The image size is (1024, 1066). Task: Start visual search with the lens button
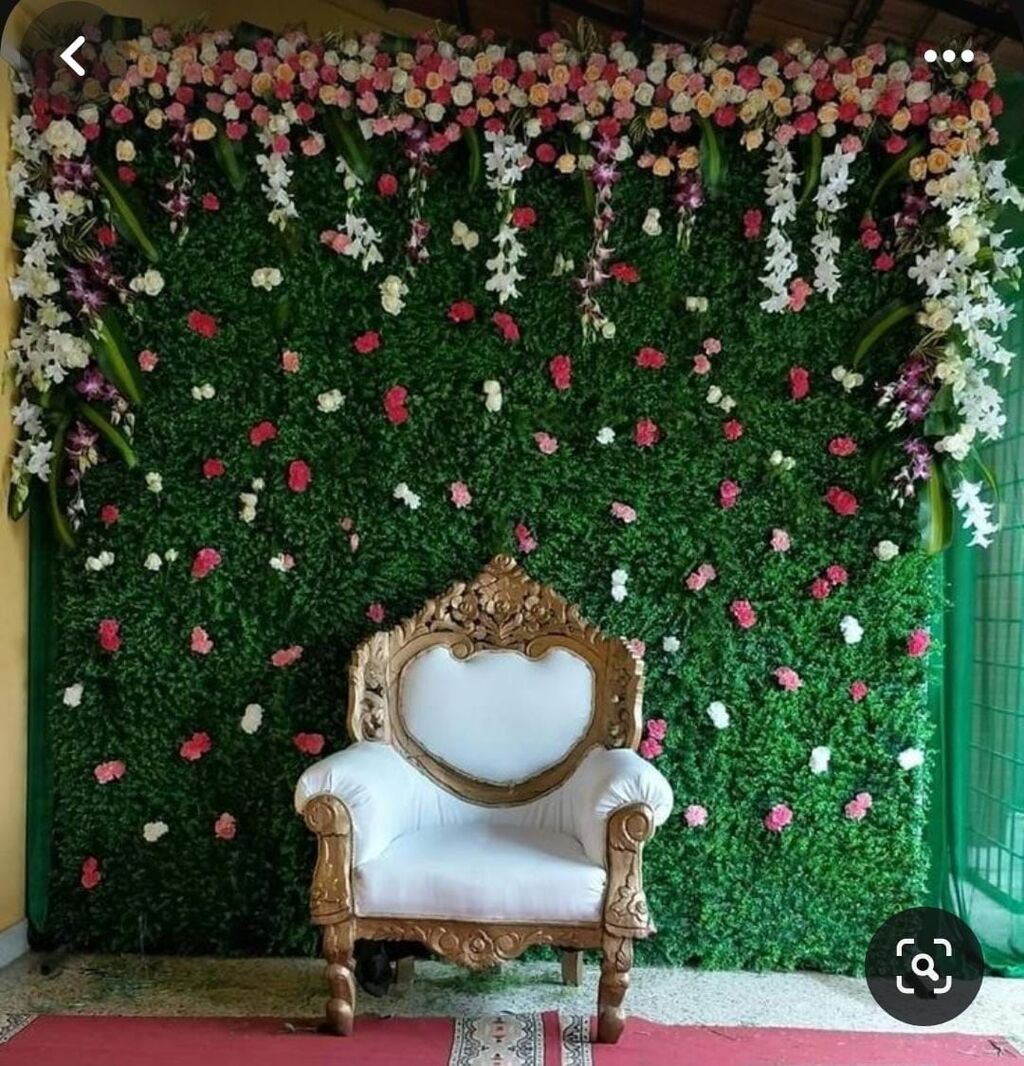[923, 966]
